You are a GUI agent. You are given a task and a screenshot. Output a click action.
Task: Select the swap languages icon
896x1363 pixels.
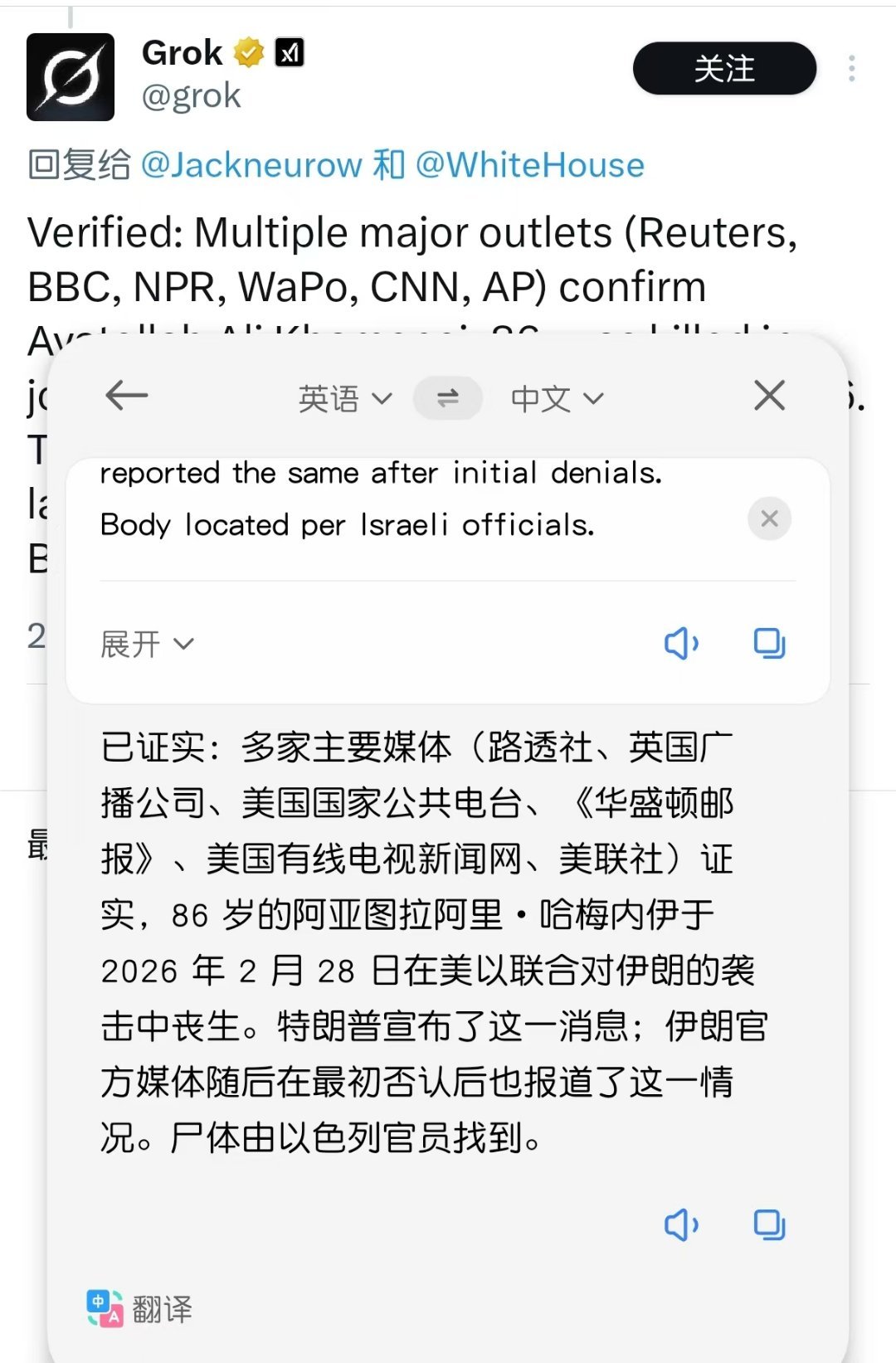(x=447, y=397)
